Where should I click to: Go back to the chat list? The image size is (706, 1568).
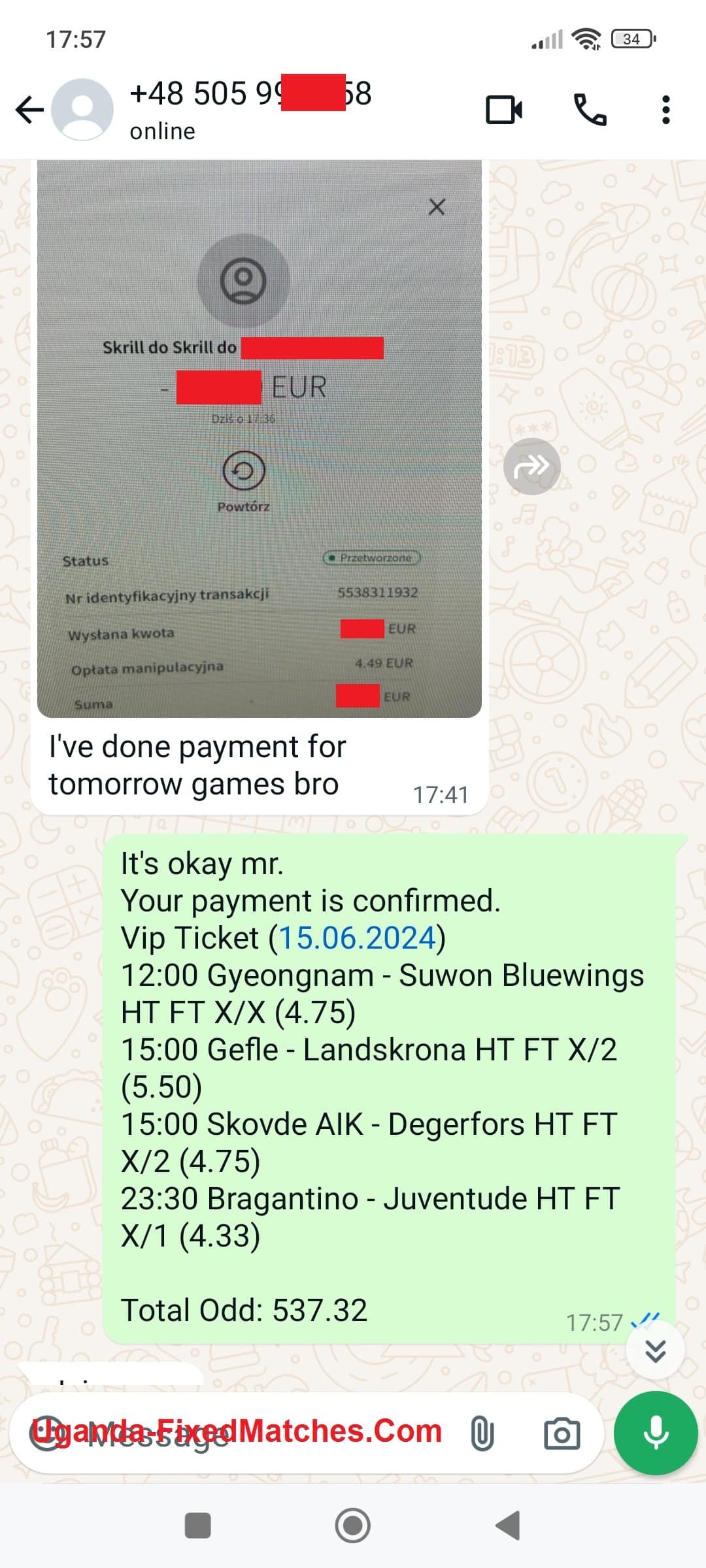pyautogui.click(x=29, y=110)
